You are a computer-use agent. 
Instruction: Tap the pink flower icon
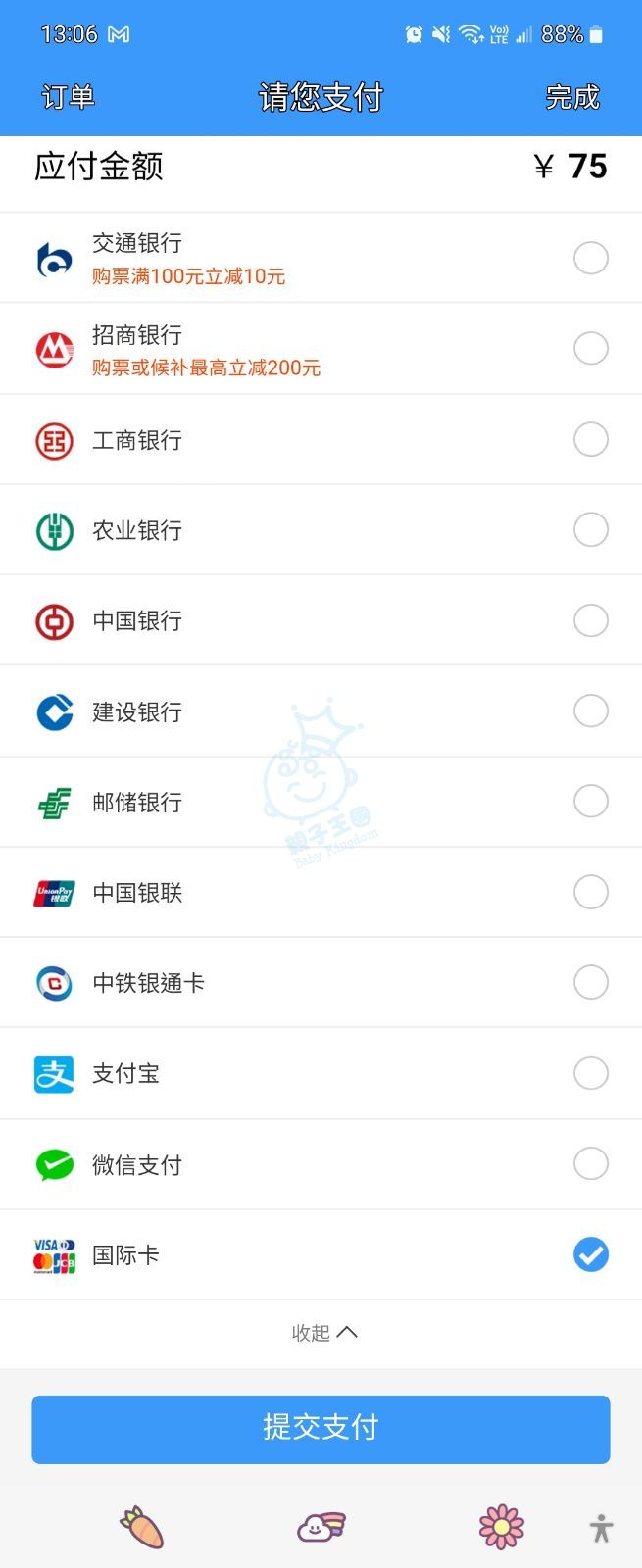coord(501,1527)
